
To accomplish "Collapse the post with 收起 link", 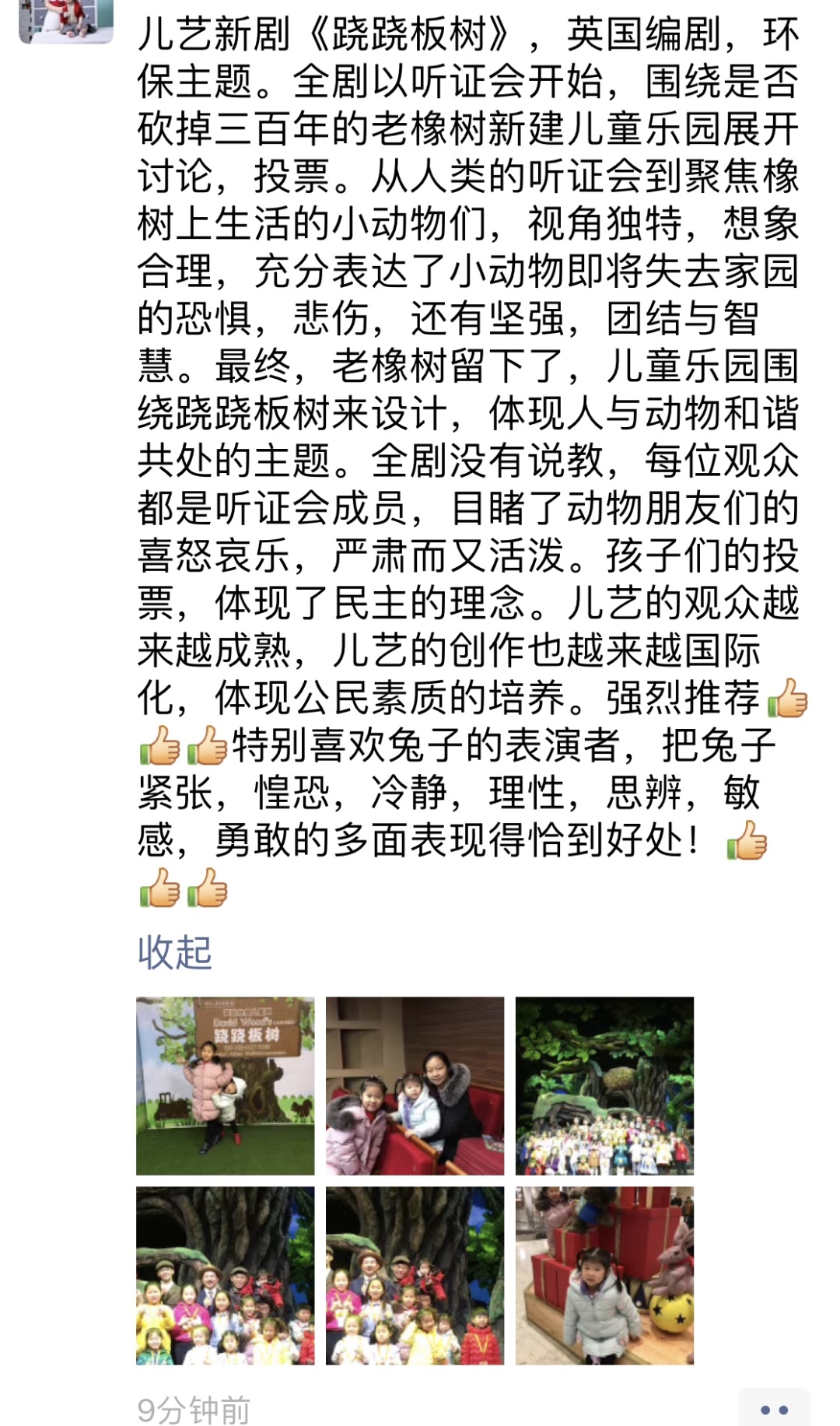I will (x=175, y=952).
